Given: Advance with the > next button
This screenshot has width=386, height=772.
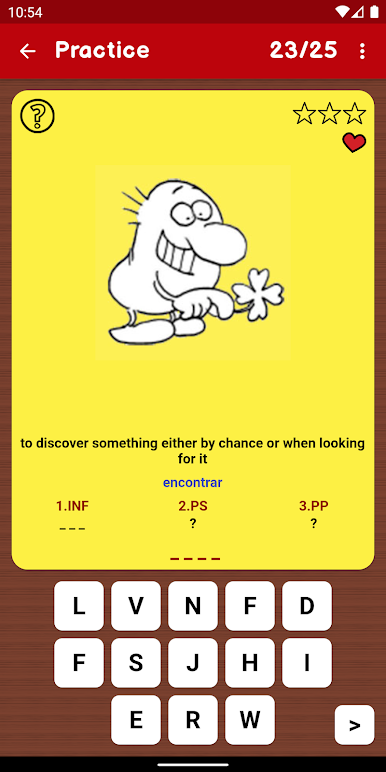Looking at the screenshot, I should [354, 725].
